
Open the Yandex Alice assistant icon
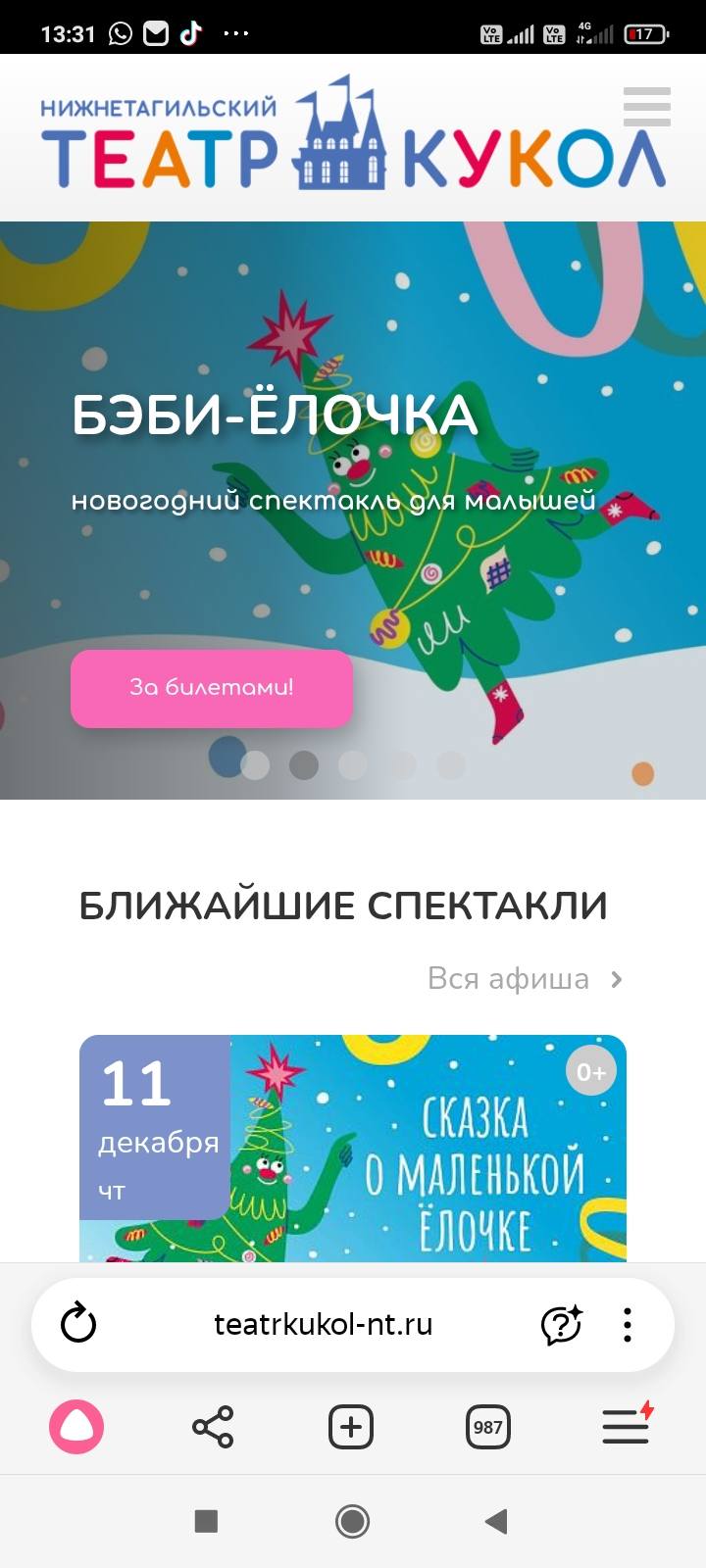pos(76,1427)
